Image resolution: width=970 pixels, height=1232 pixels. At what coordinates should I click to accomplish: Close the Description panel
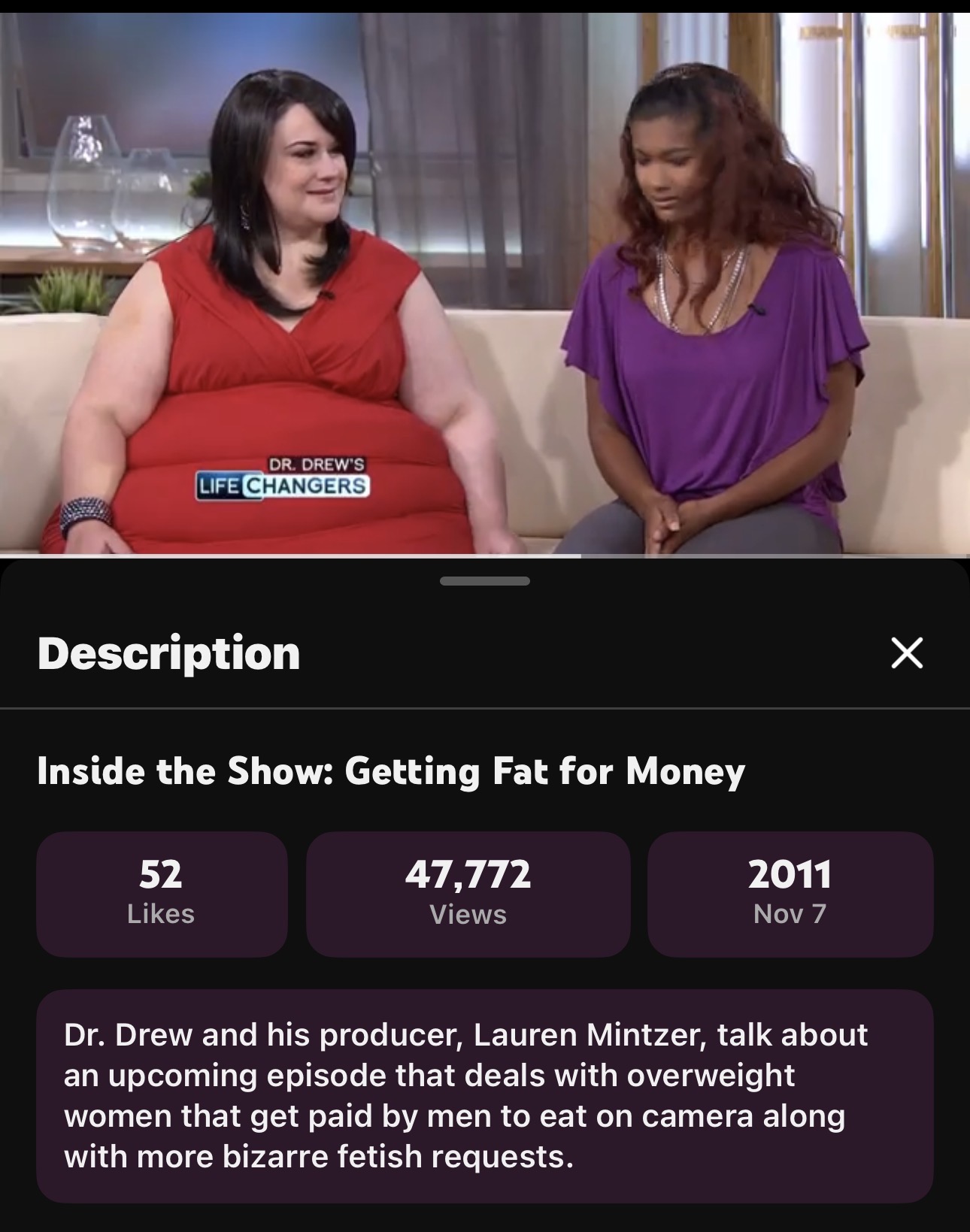tap(906, 652)
